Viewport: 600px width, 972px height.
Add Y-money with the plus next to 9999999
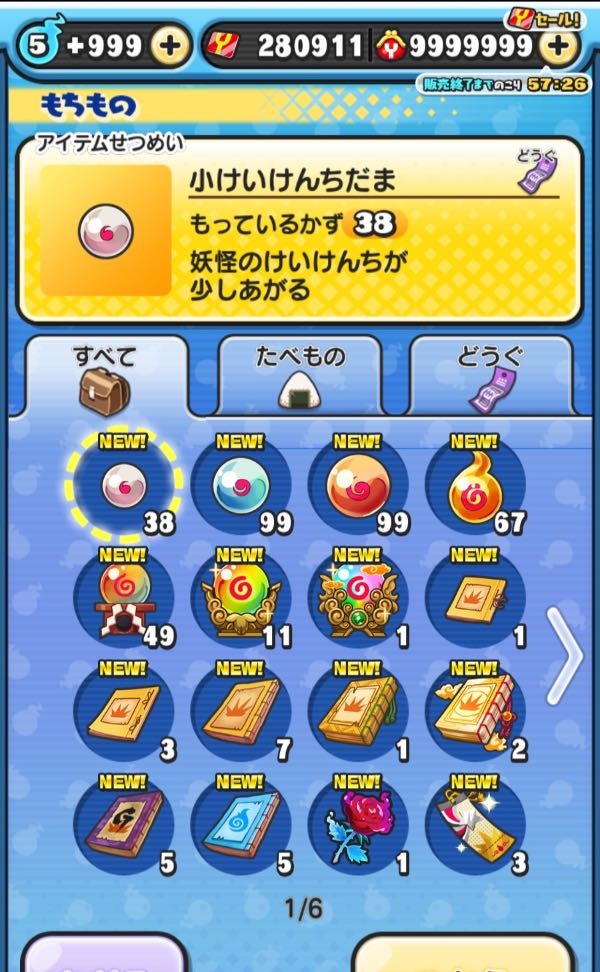(559, 46)
